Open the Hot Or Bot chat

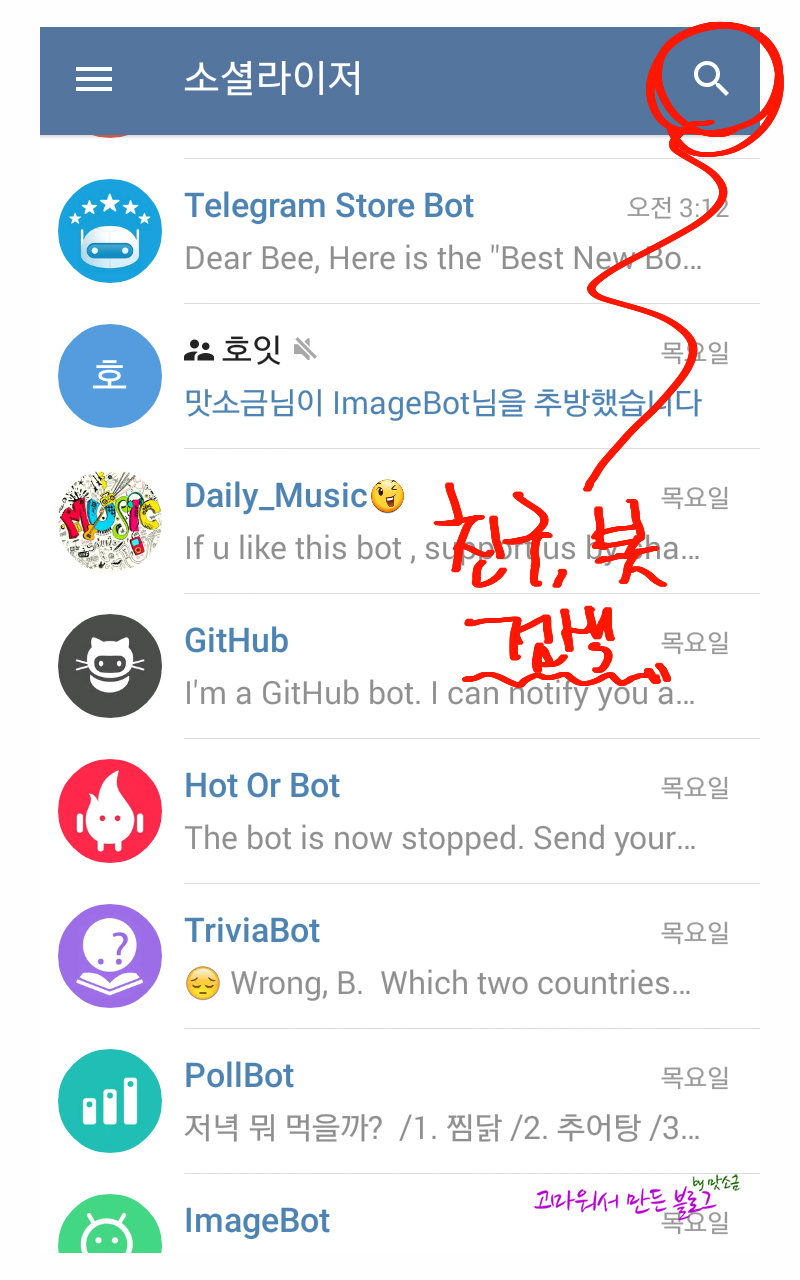click(x=400, y=811)
